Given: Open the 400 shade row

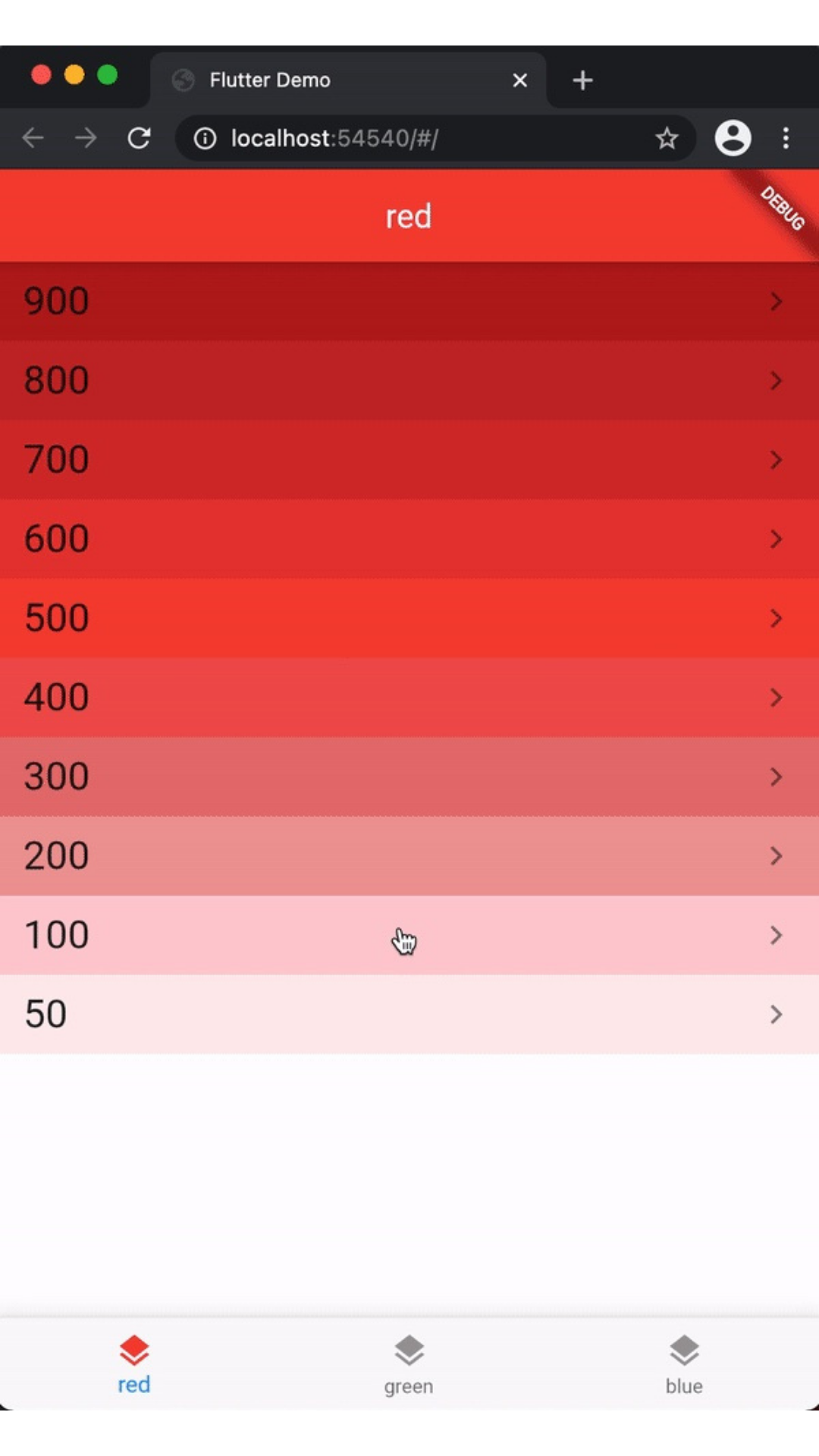Looking at the screenshot, I should tap(409, 697).
